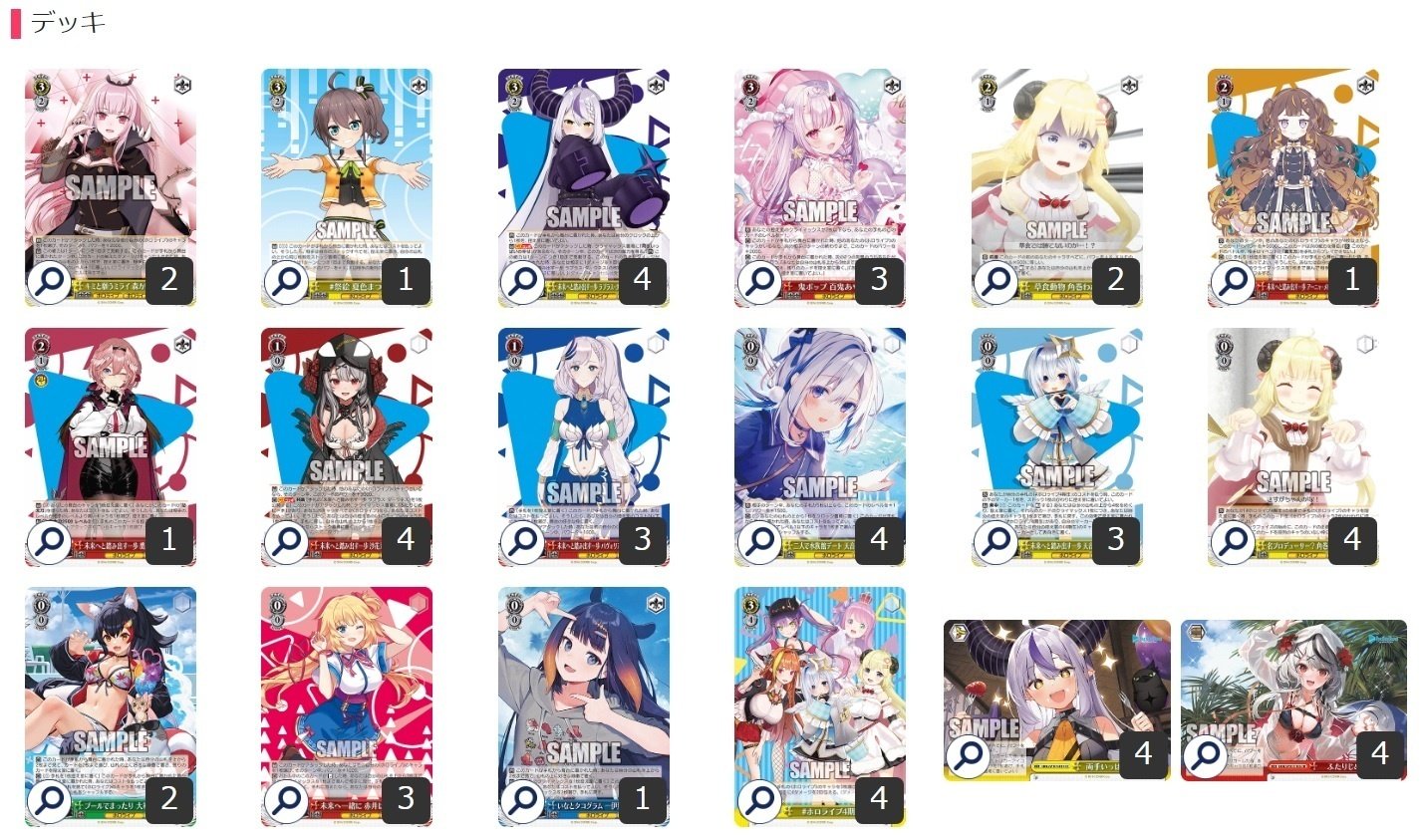Enlarge the smiling blonde sheep girl card
Viewport: 1420px width, 840px height.
tap(1233, 542)
